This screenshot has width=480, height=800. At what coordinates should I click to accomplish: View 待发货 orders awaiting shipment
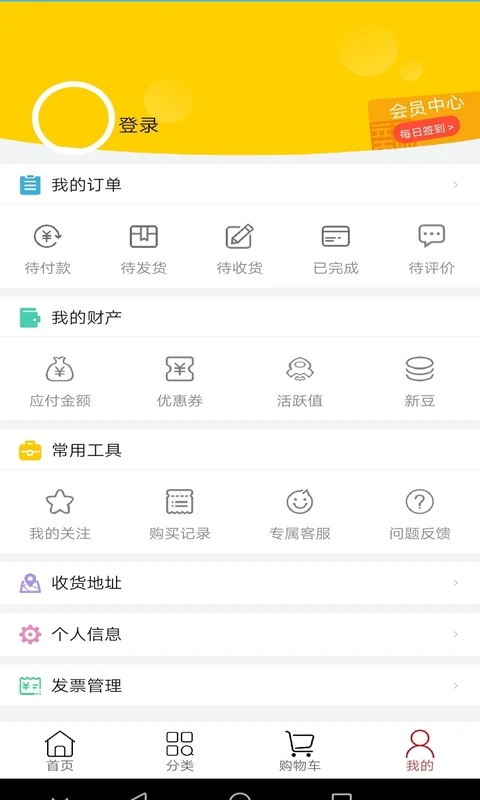coord(143,249)
